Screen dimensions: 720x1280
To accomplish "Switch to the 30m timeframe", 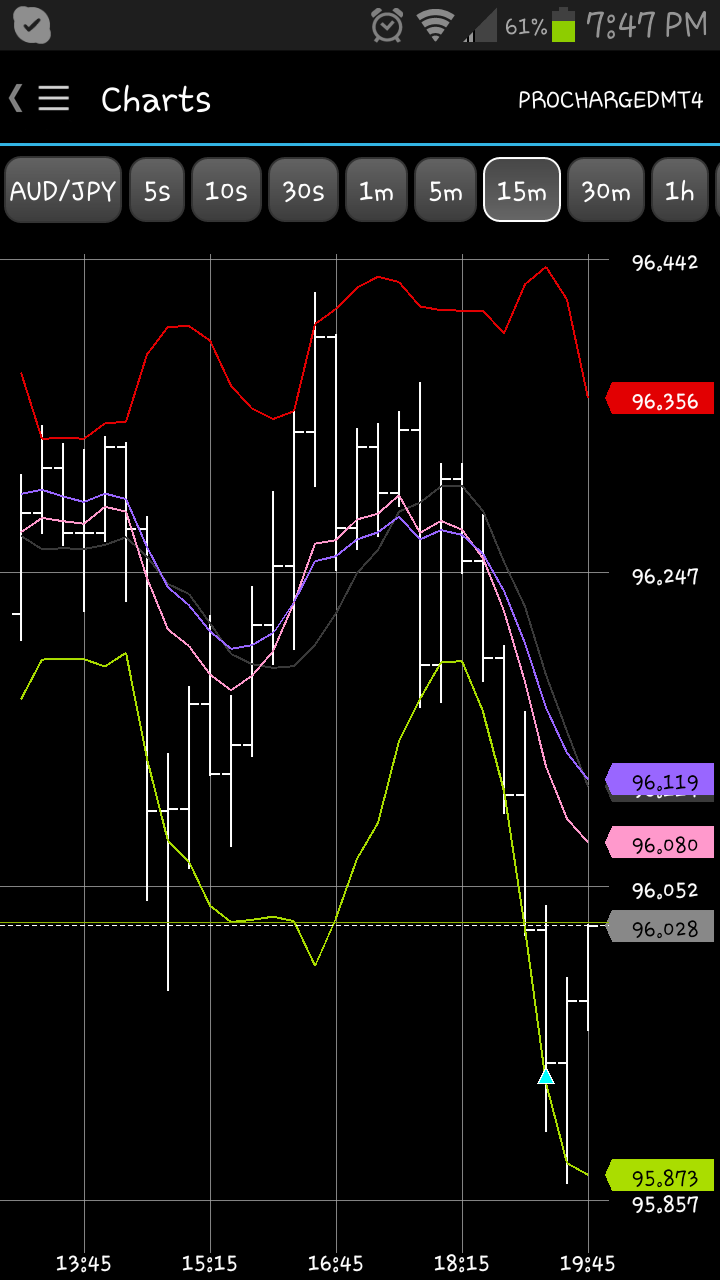I will (x=606, y=190).
